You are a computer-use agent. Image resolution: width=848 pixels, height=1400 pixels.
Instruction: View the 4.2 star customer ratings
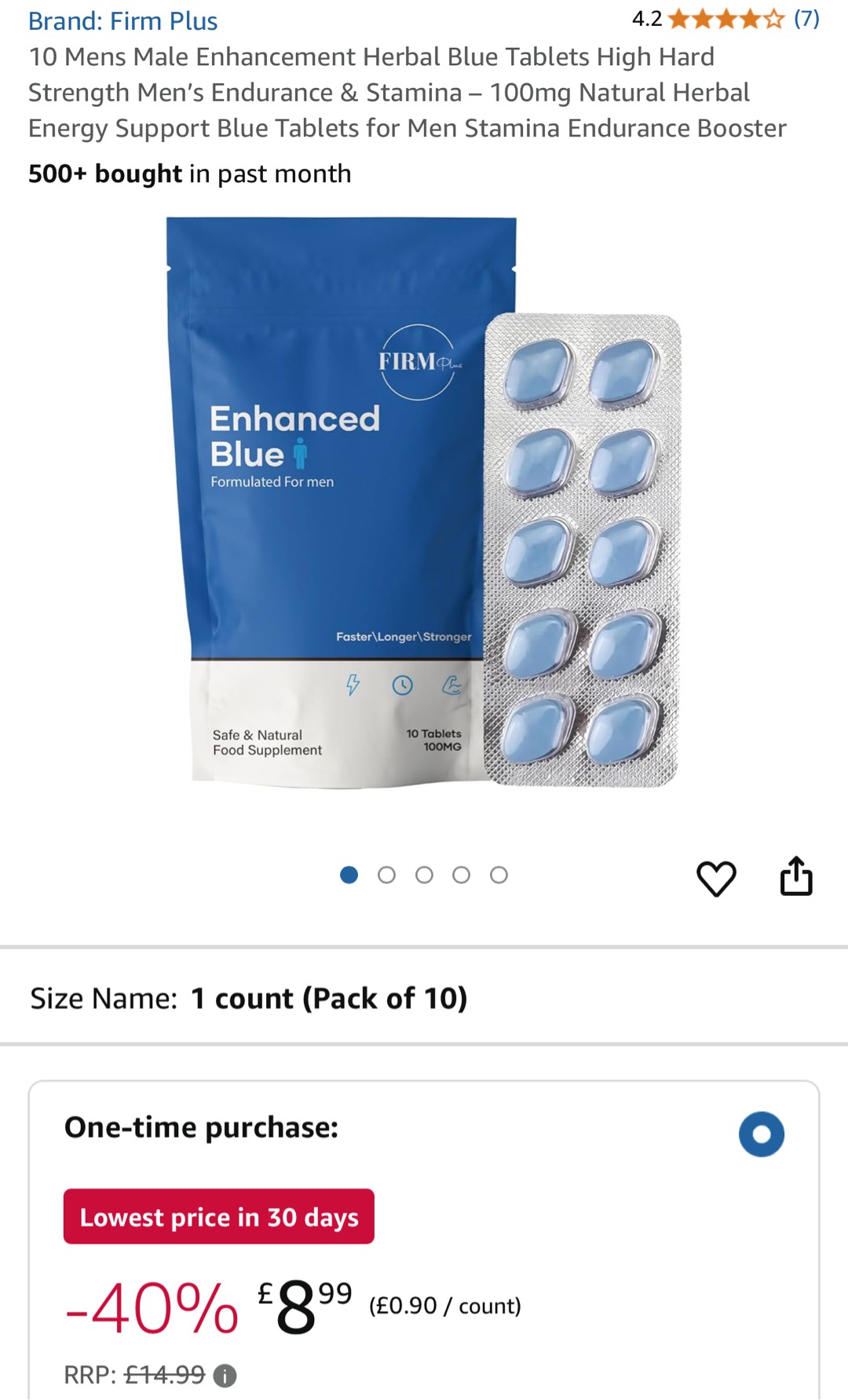pyautogui.click(x=725, y=19)
